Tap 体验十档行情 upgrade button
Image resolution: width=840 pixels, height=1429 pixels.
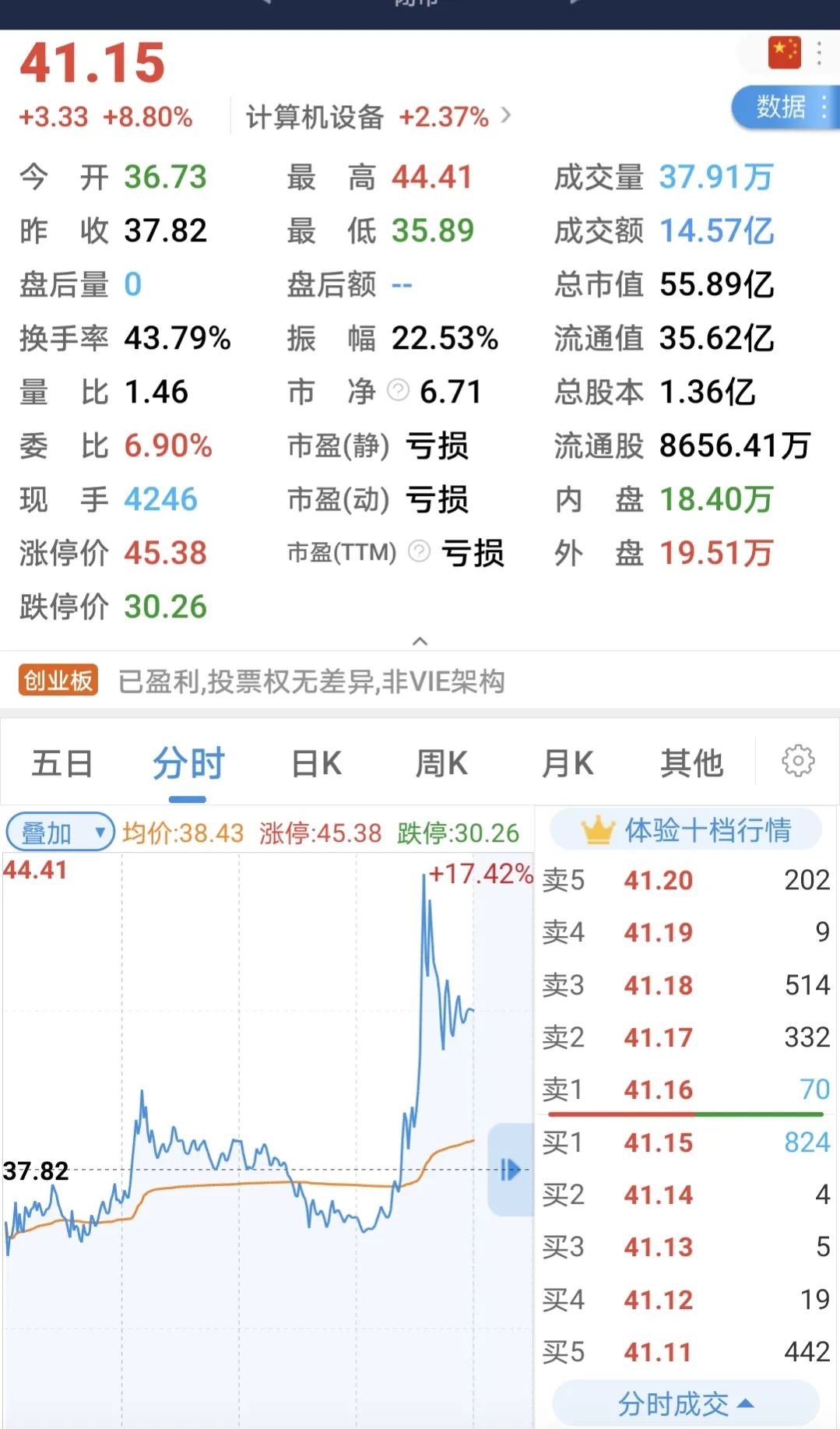pyautogui.click(x=686, y=829)
